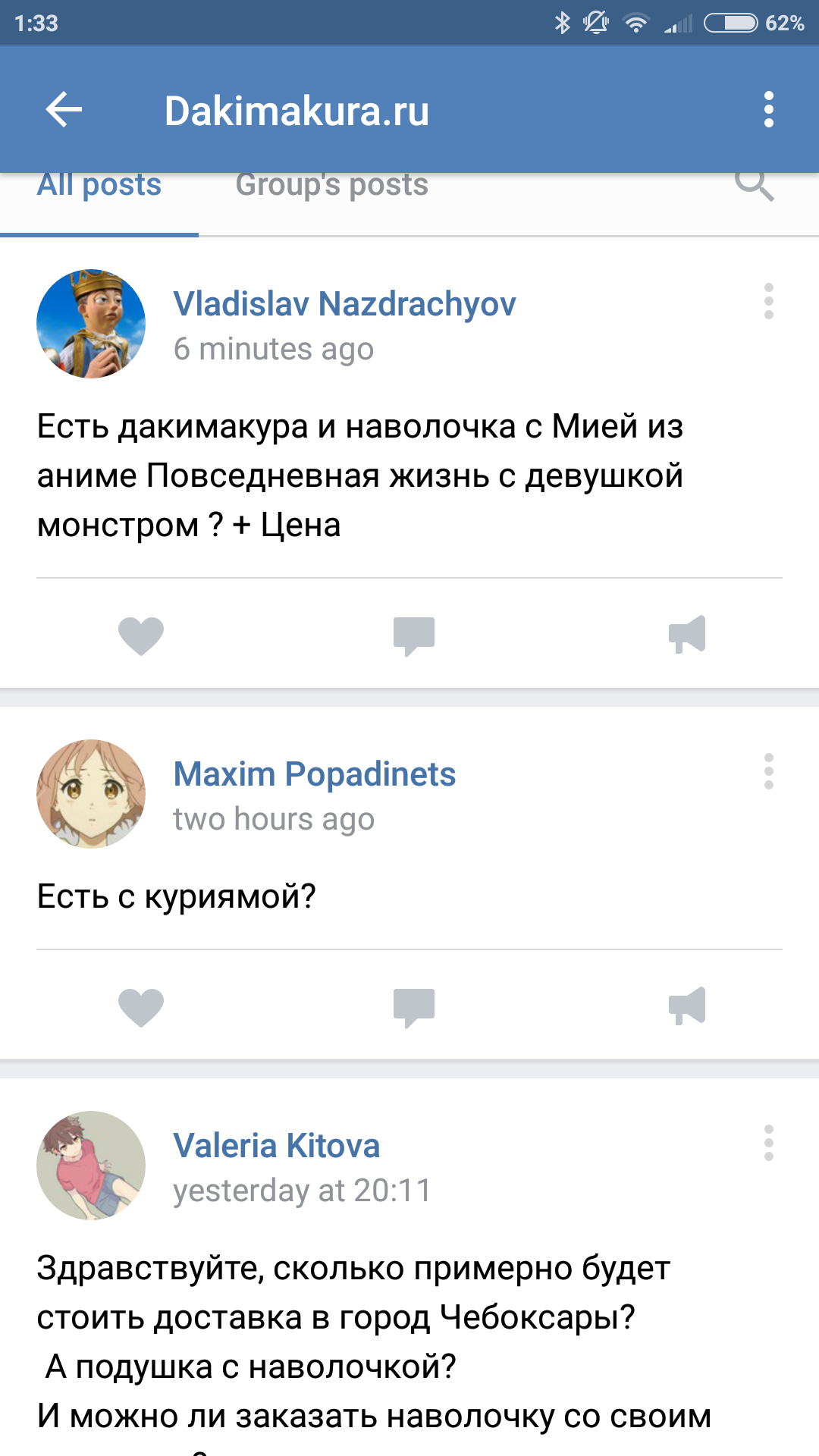
Task: Open Maxim Popadinets's profile
Action: click(314, 774)
